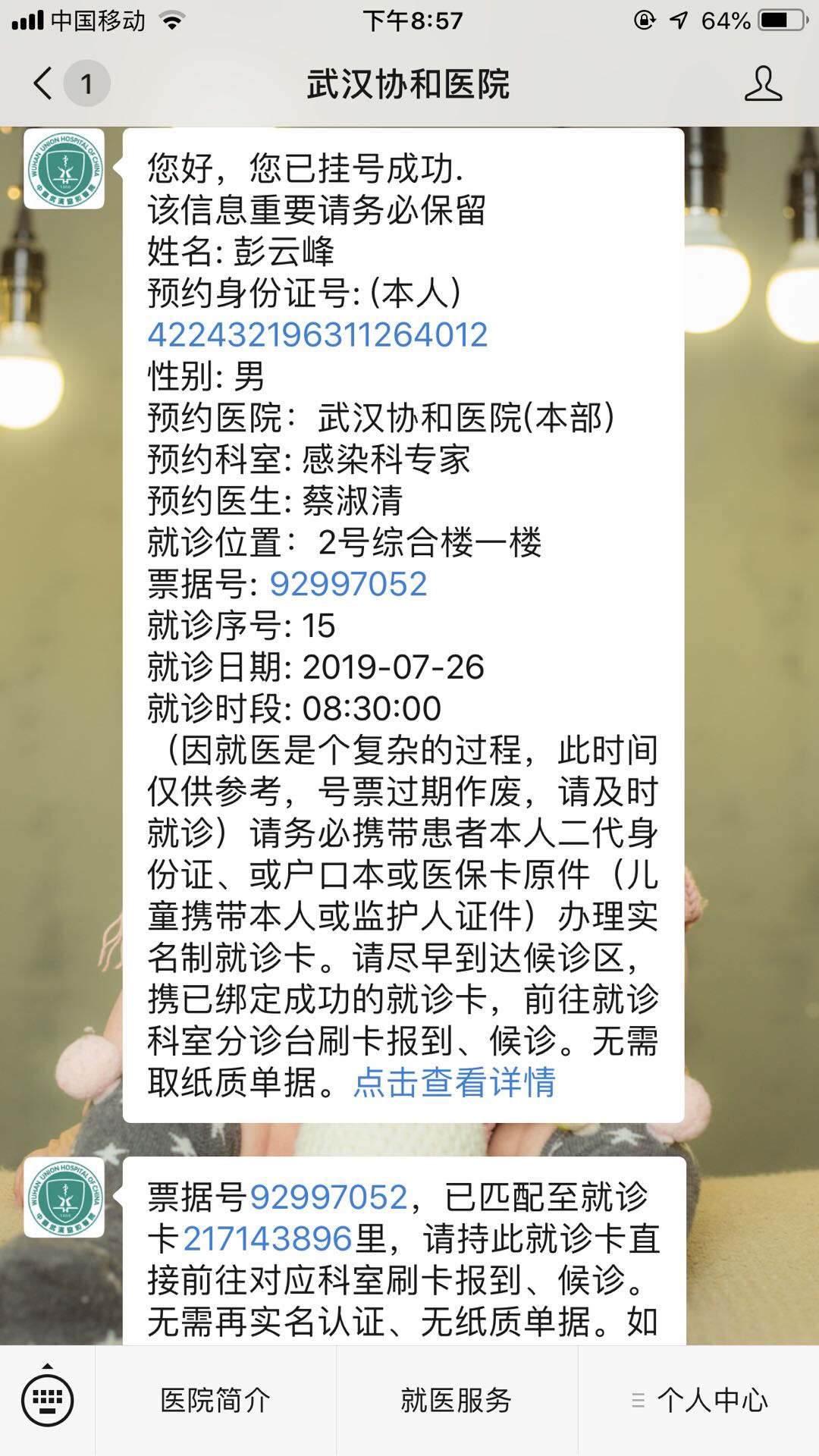Tap the hospital avatar beside the first message
819x1456 pixels.
[x=64, y=169]
